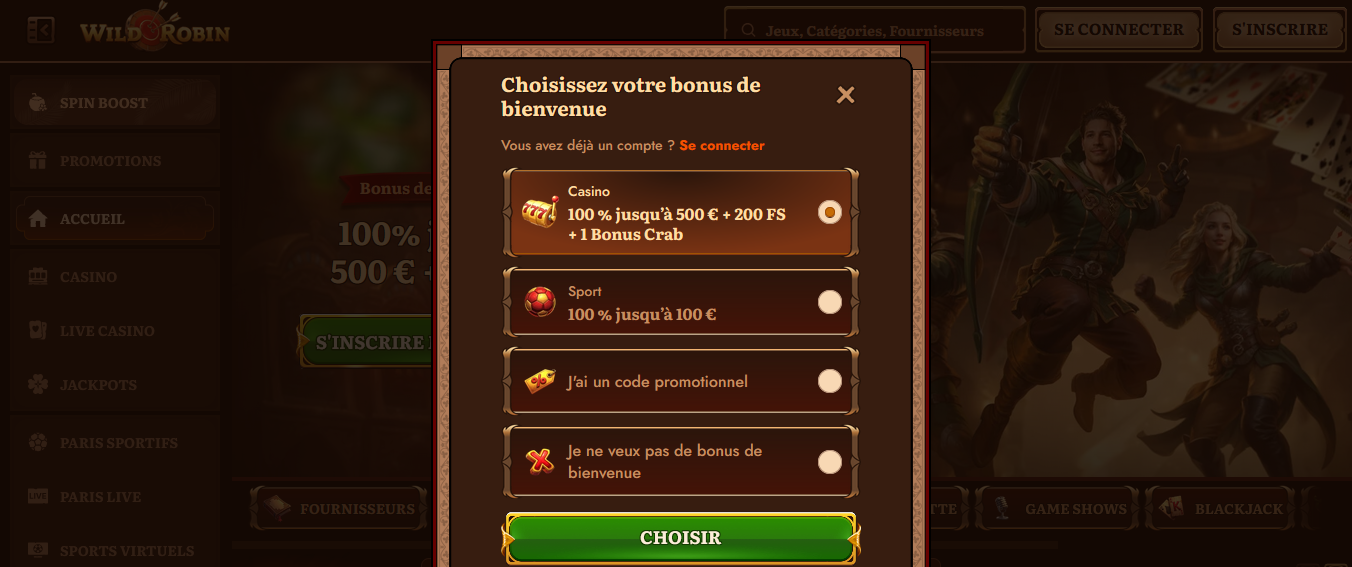This screenshot has height=567, width=1352.
Task: Close the welcome bonus dialog
Action: pyautogui.click(x=845, y=95)
